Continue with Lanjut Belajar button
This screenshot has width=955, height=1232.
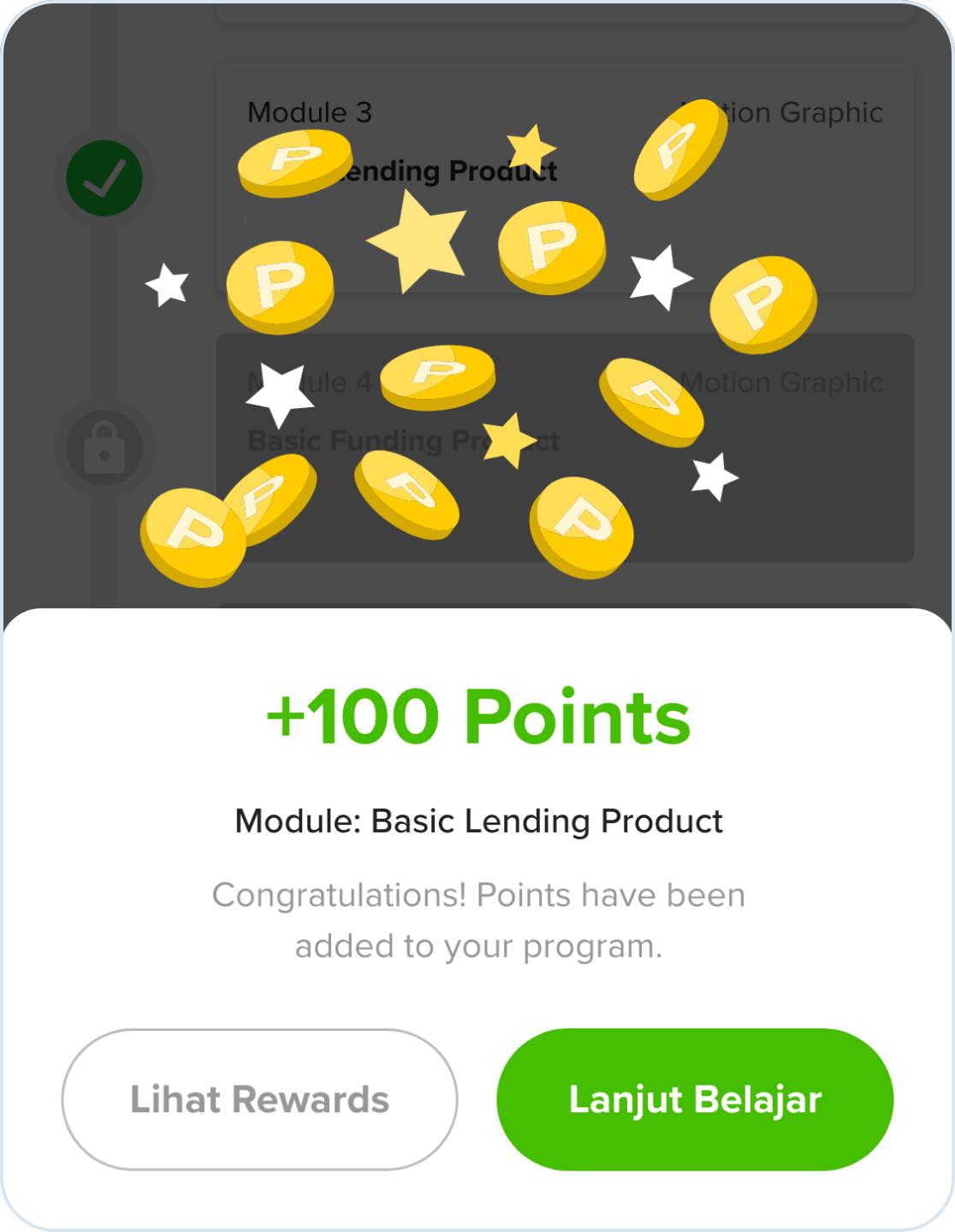coord(695,1099)
